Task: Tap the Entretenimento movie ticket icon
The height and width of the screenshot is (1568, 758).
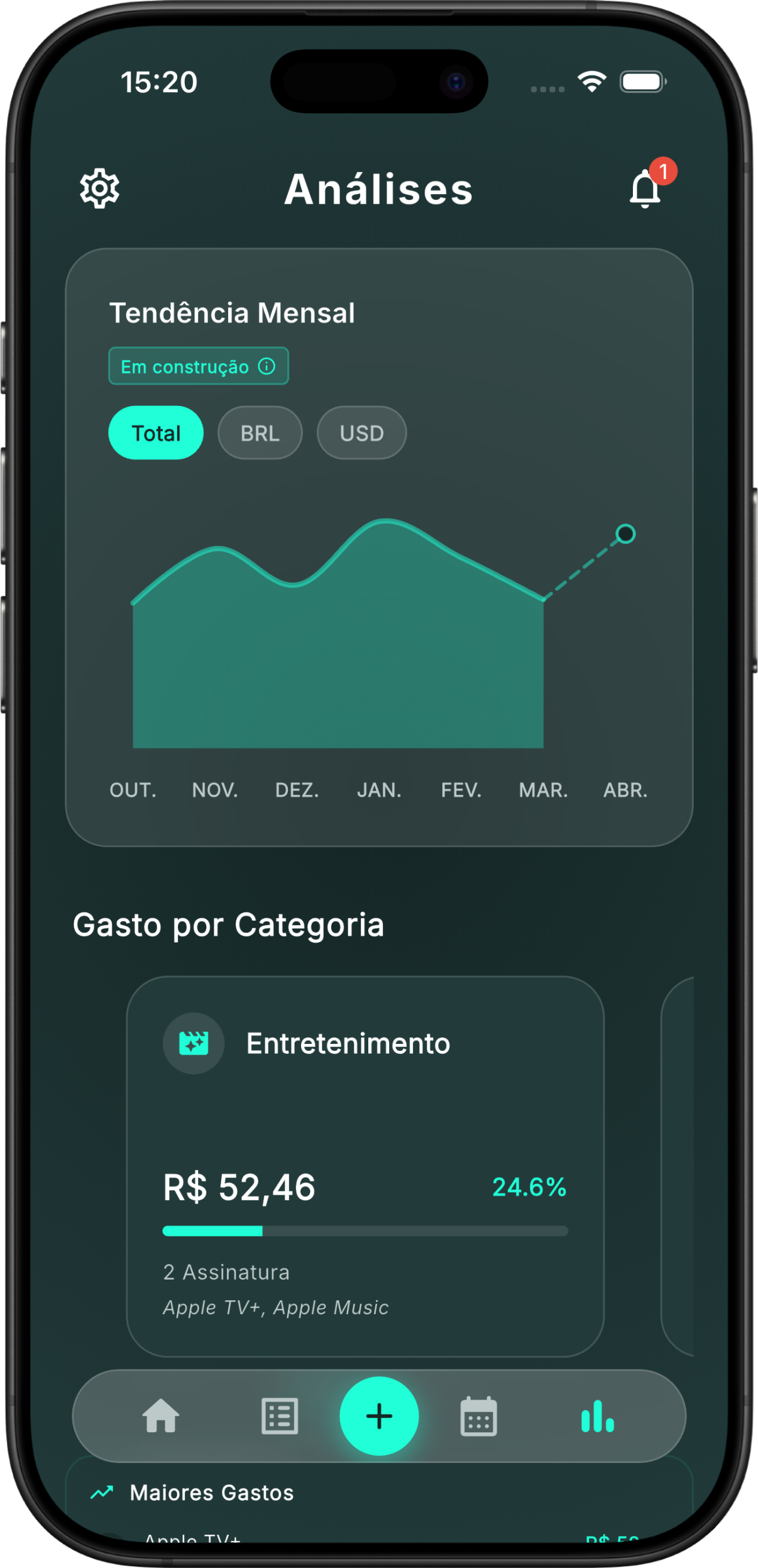Action: pyautogui.click(x=195, y=1042)
